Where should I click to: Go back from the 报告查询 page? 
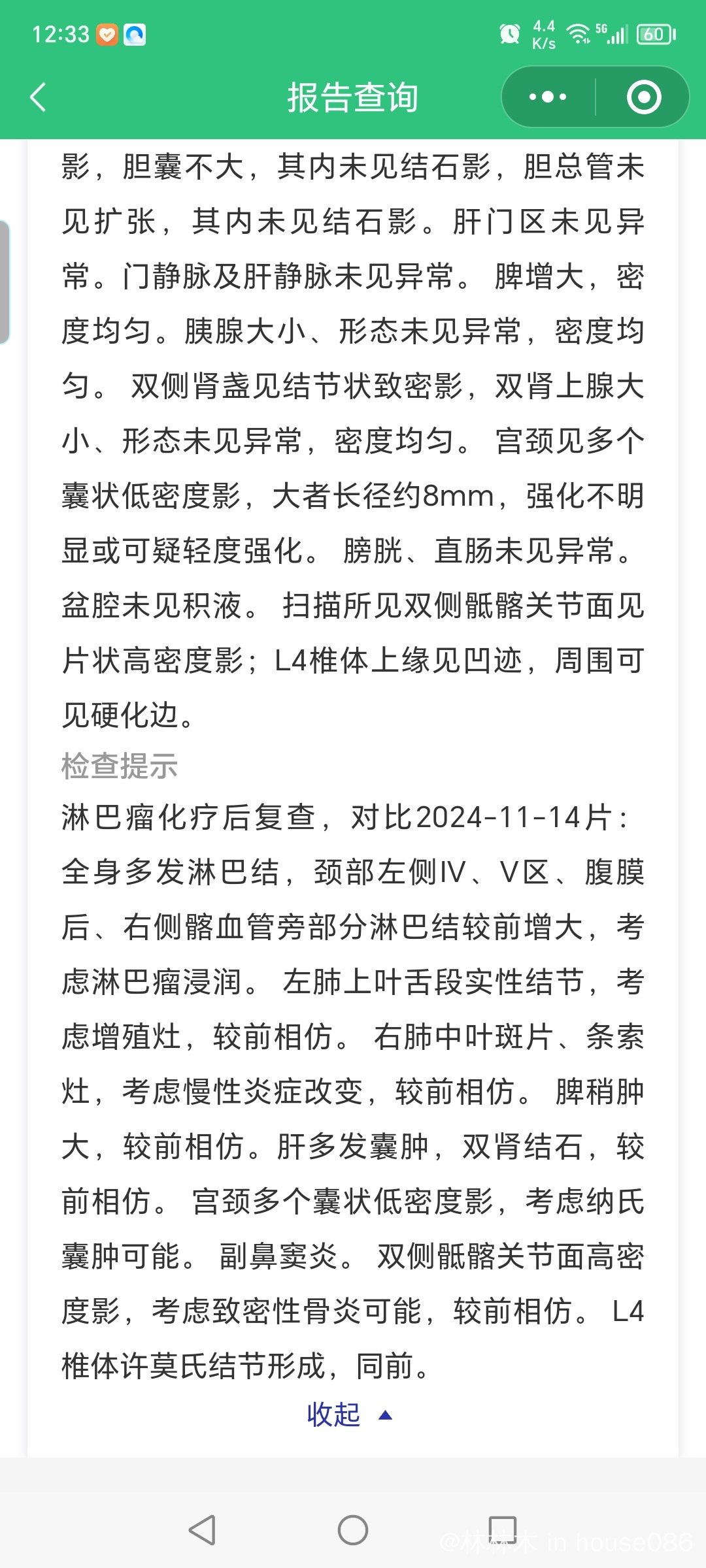pyautogui.click(x=39, y=97)
